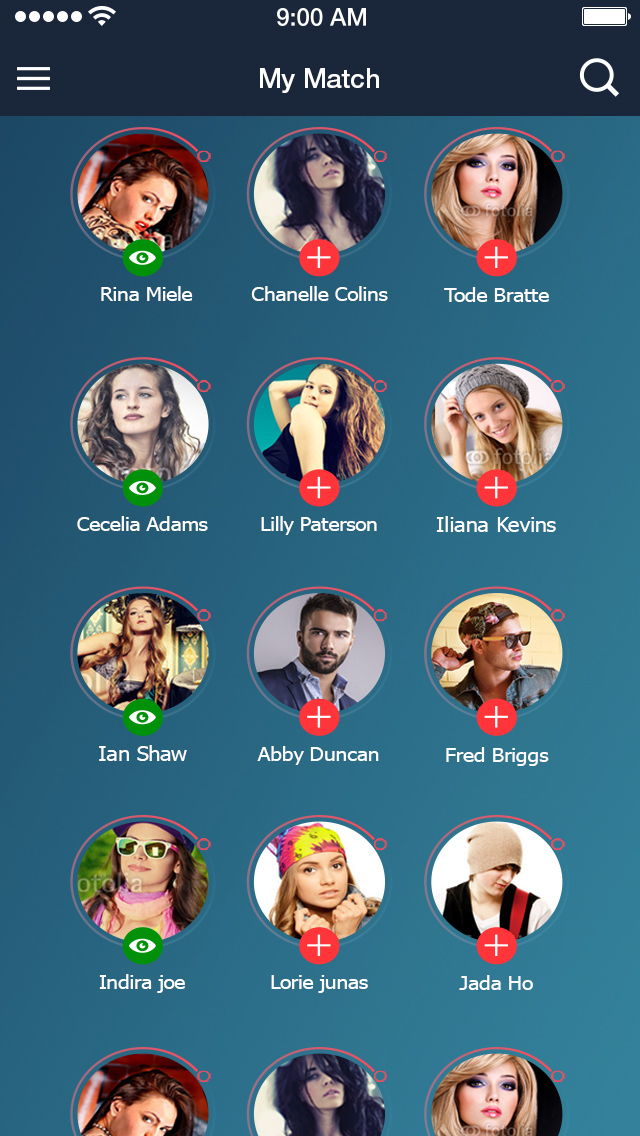The height and width of the screenshot is (1136, 640).
Task: Add Lorie junas with the red plus
Action: [319, 946]
